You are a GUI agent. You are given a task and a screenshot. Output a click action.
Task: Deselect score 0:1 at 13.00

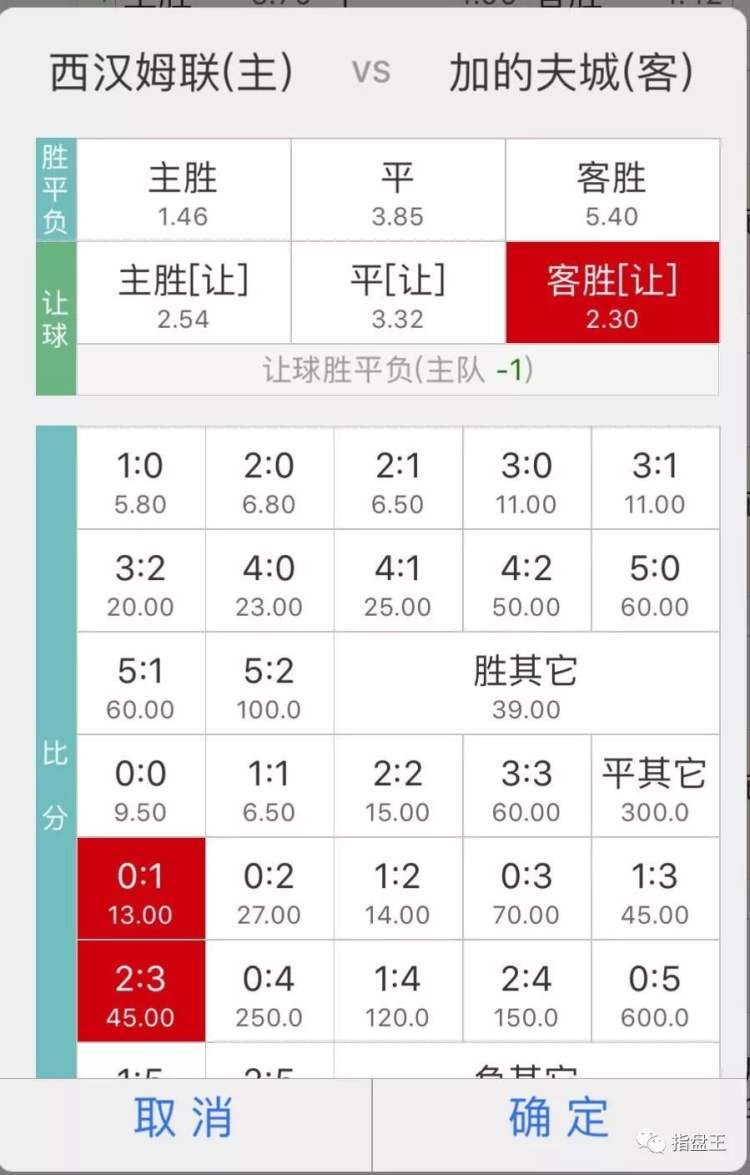coord(140,890)
